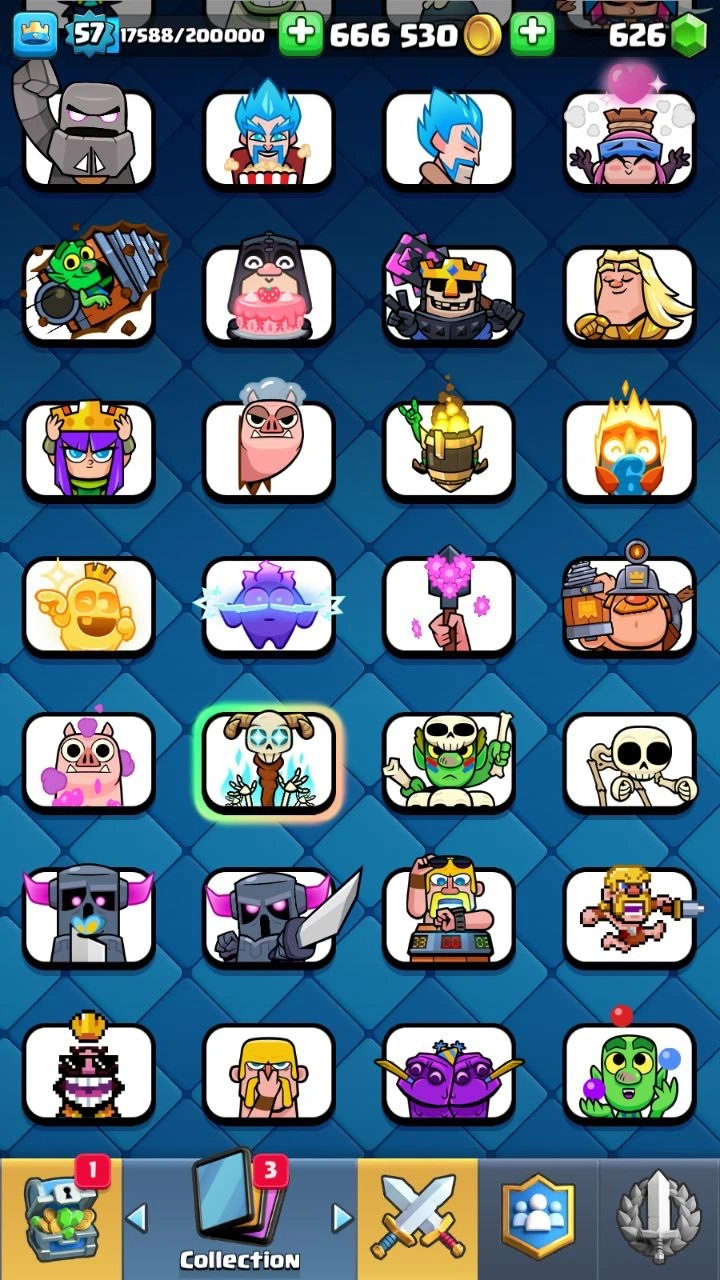The width and height of the screenshot is (720, 1280).
Task: Pick the golden laughing king emote
Action: (88, 607)
